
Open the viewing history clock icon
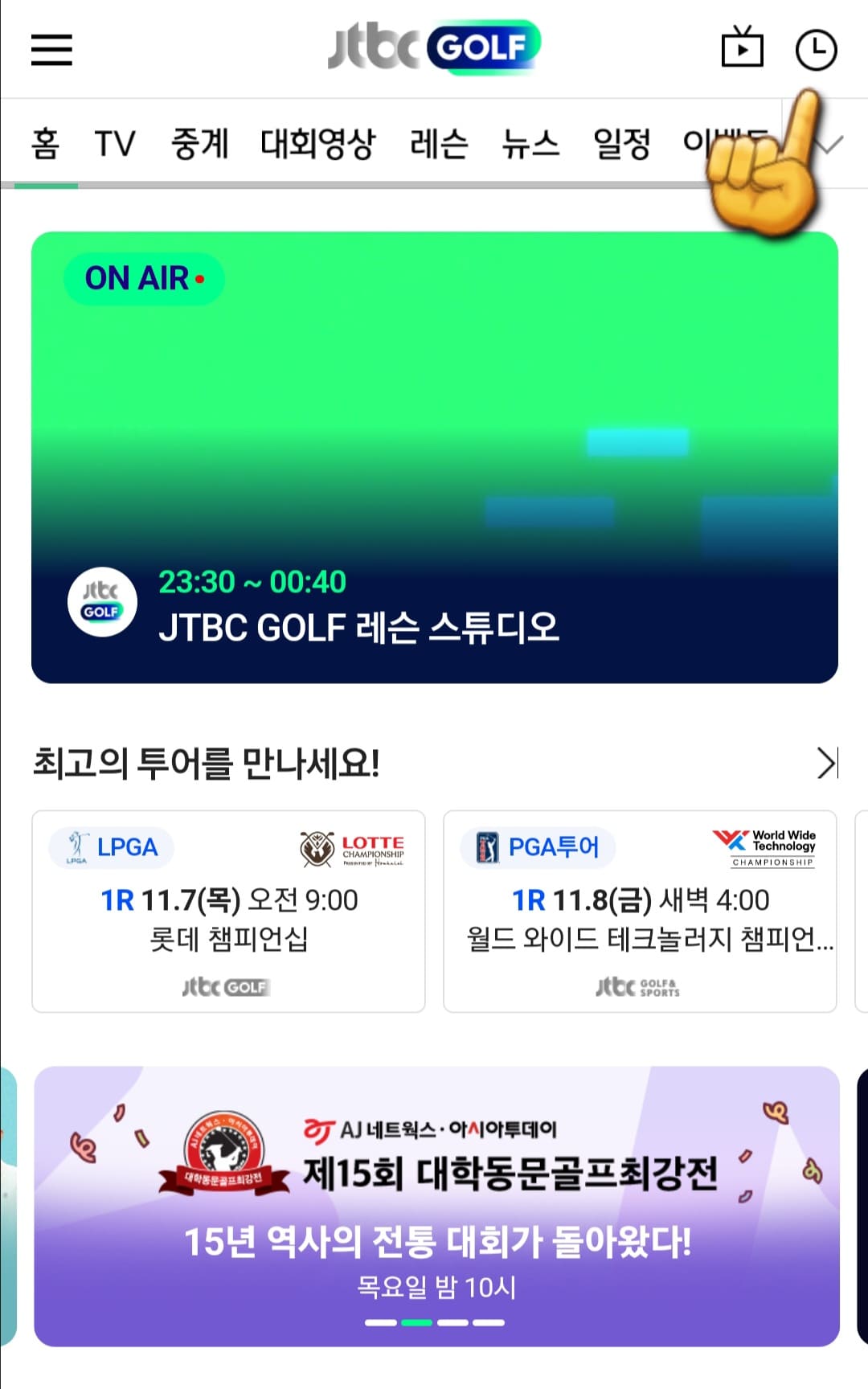(817, 48)
